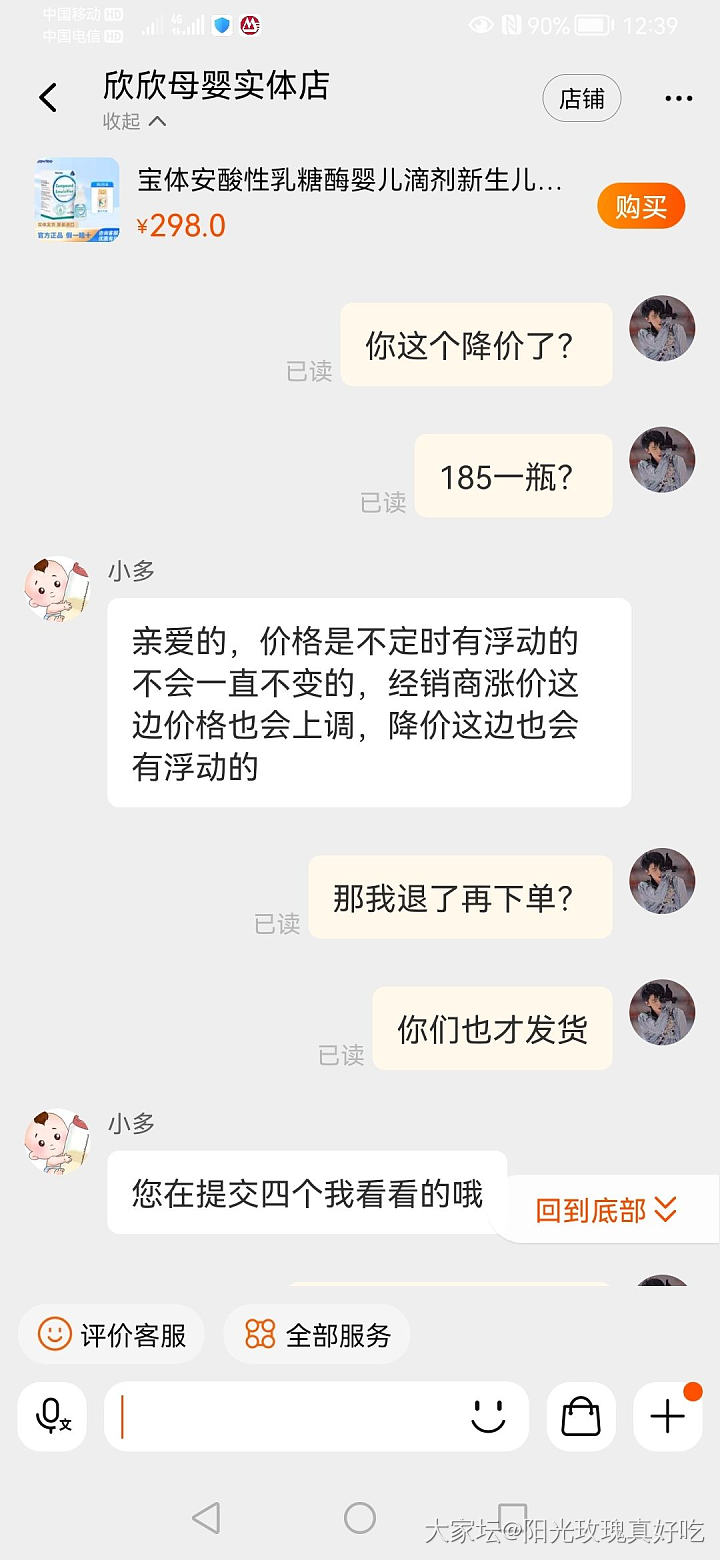Go to the system home screen
Image resolution: width=720 pixels, height=1560 pixels.
tap(360, 1518)
